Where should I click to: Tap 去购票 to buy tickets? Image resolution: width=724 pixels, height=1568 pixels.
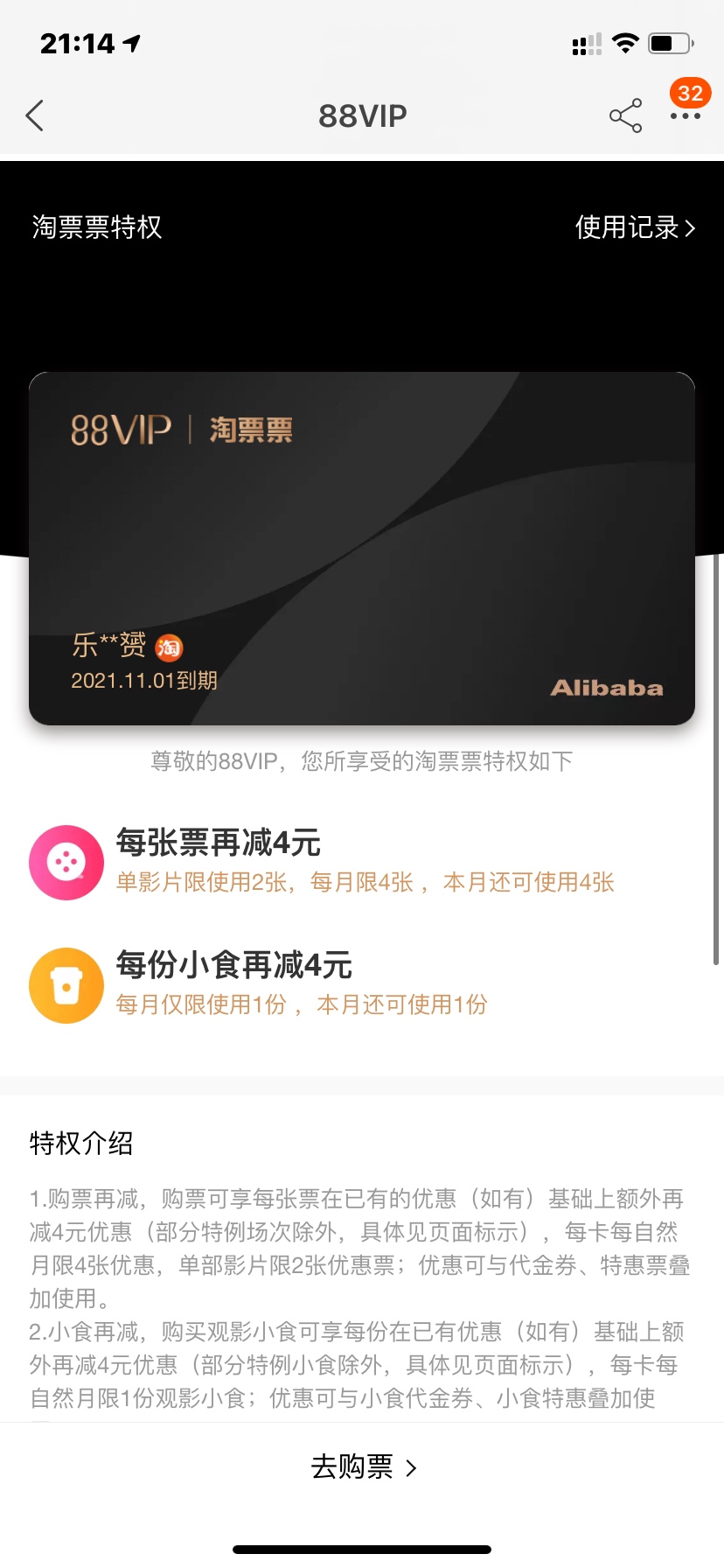pos(362,1467)
